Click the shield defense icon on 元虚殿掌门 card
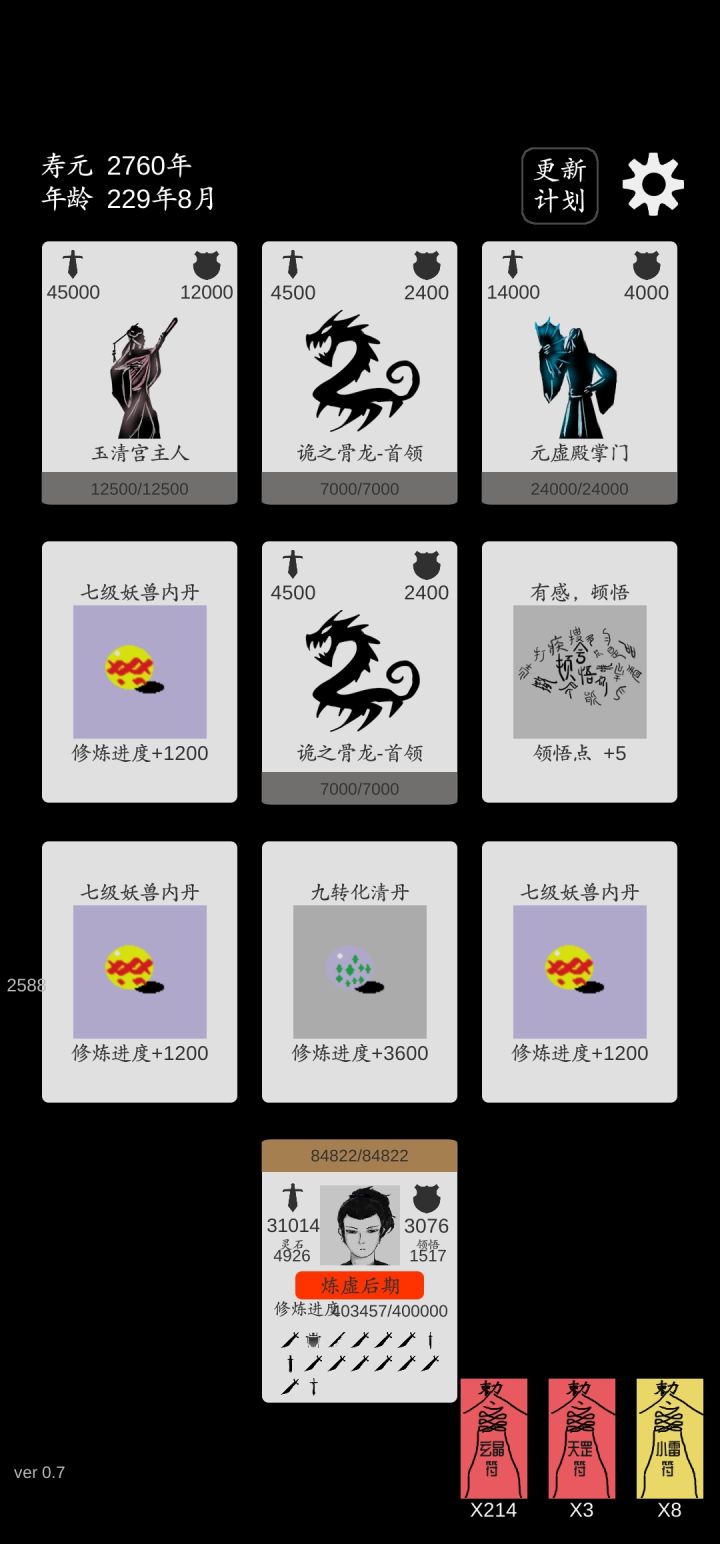The width and height of the screenshot is (720, 1544). 647,263
